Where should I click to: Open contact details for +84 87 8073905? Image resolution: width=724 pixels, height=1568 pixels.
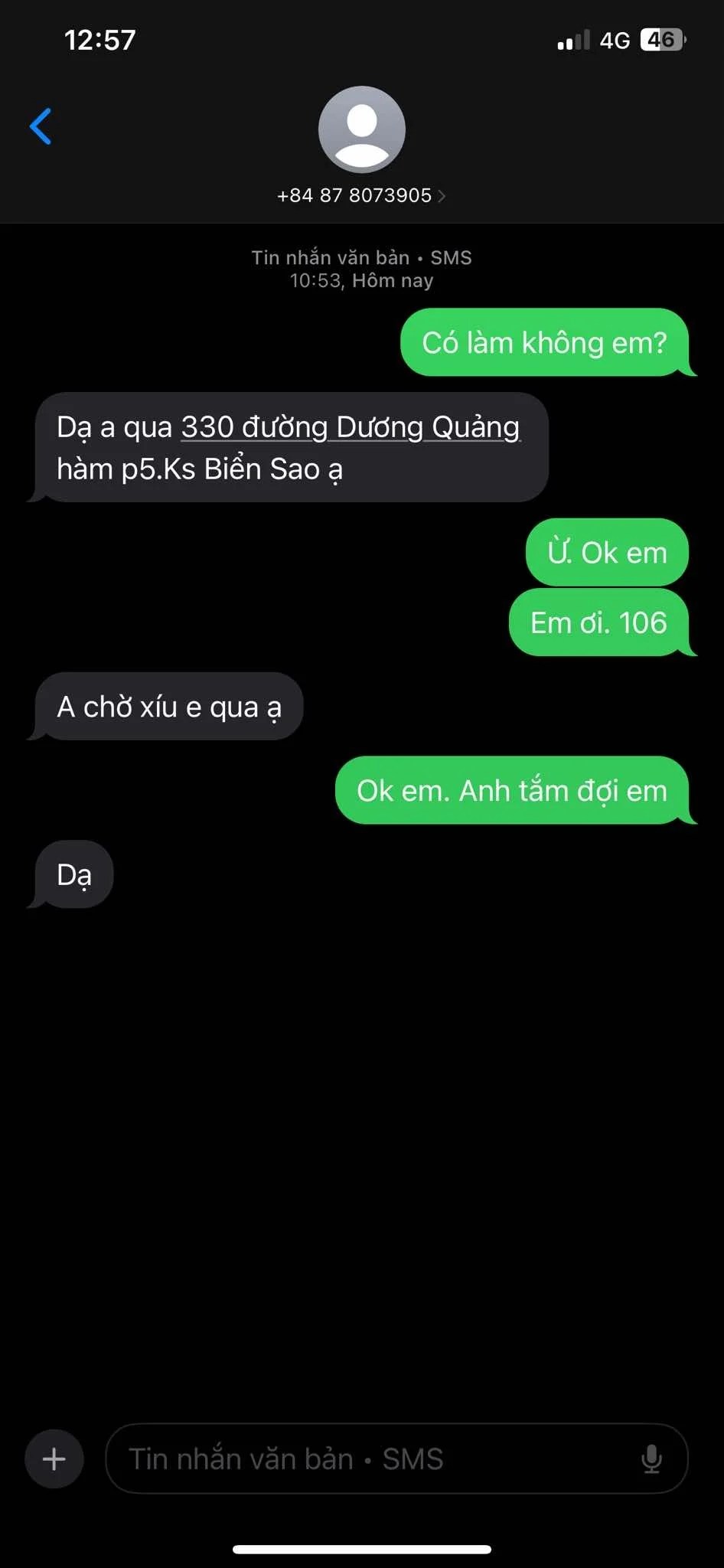coord(361,195)
